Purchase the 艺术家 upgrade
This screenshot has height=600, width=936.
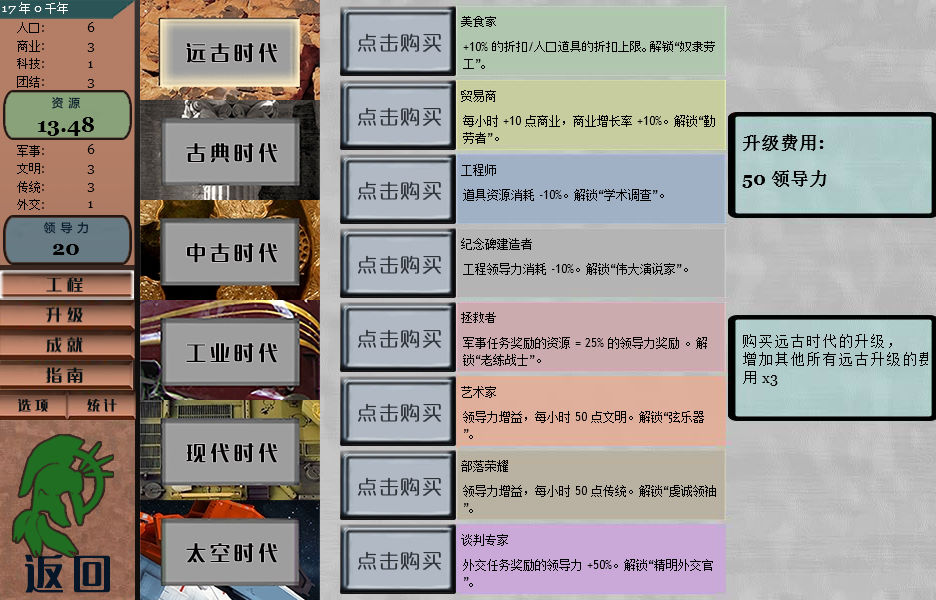click(399, 413)
